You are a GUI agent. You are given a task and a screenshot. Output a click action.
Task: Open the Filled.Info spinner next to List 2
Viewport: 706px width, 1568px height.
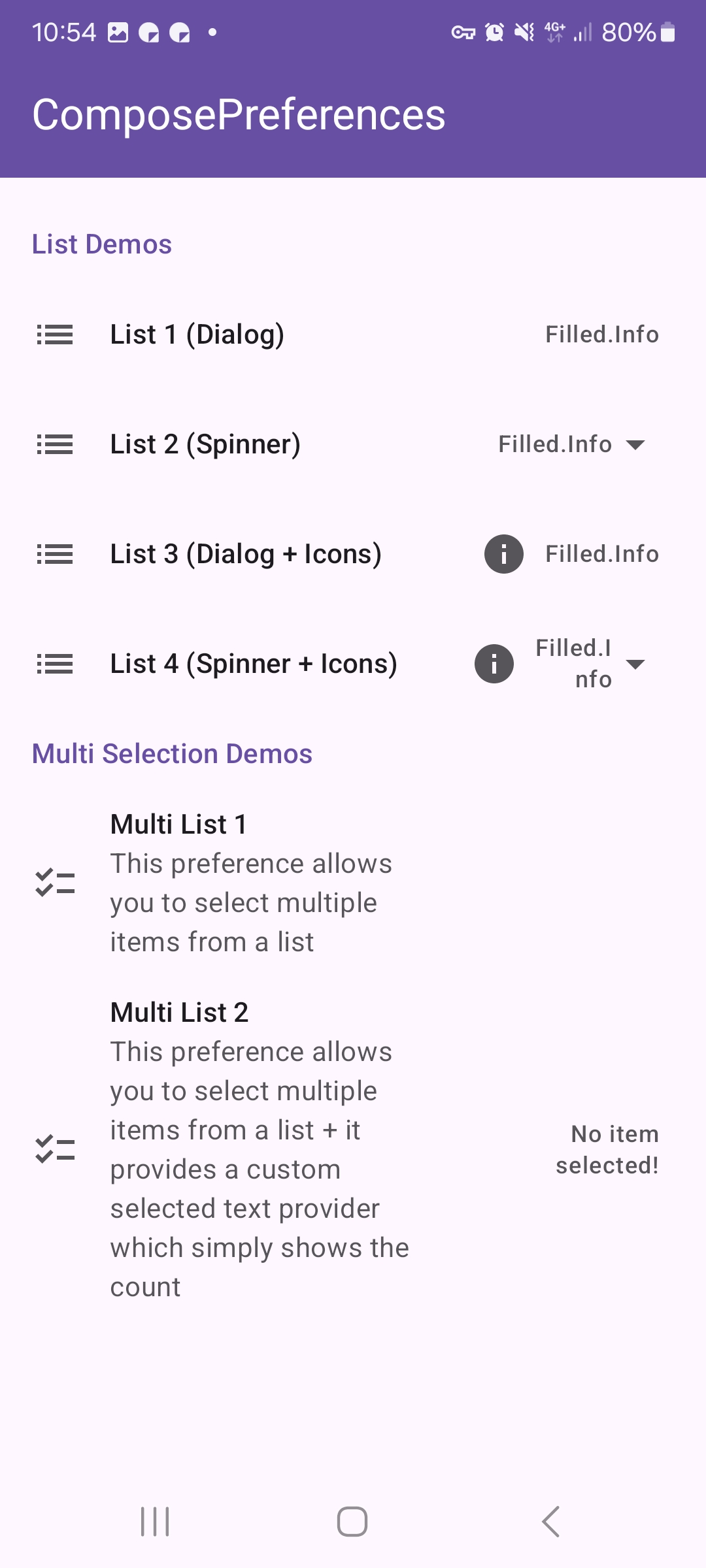click(556, 444)
